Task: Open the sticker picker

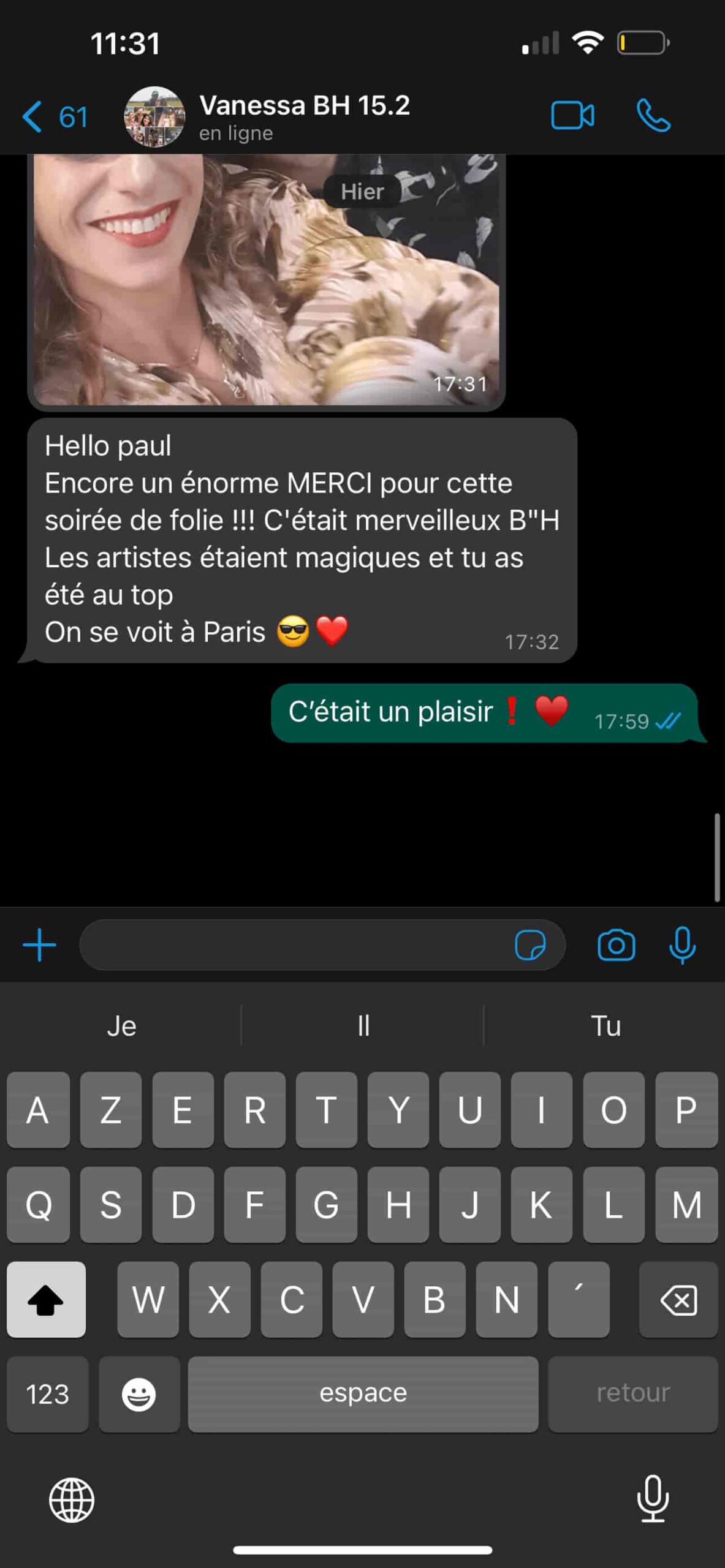Action: tap(530, 945)
